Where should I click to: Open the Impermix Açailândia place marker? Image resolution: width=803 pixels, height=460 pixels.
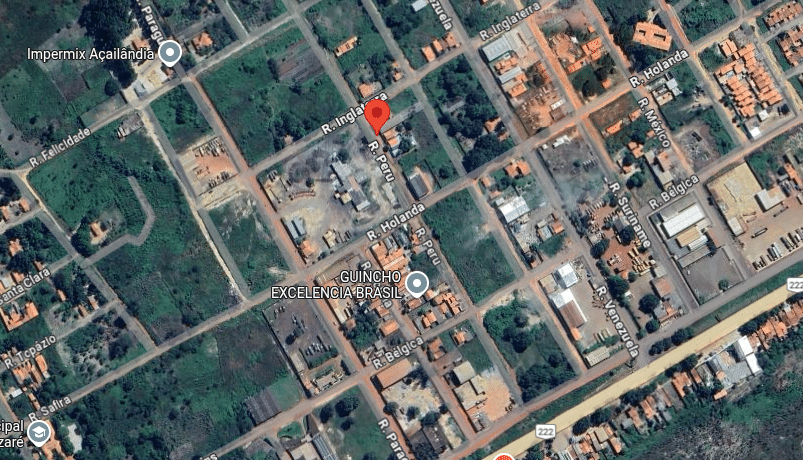[171, 53]
